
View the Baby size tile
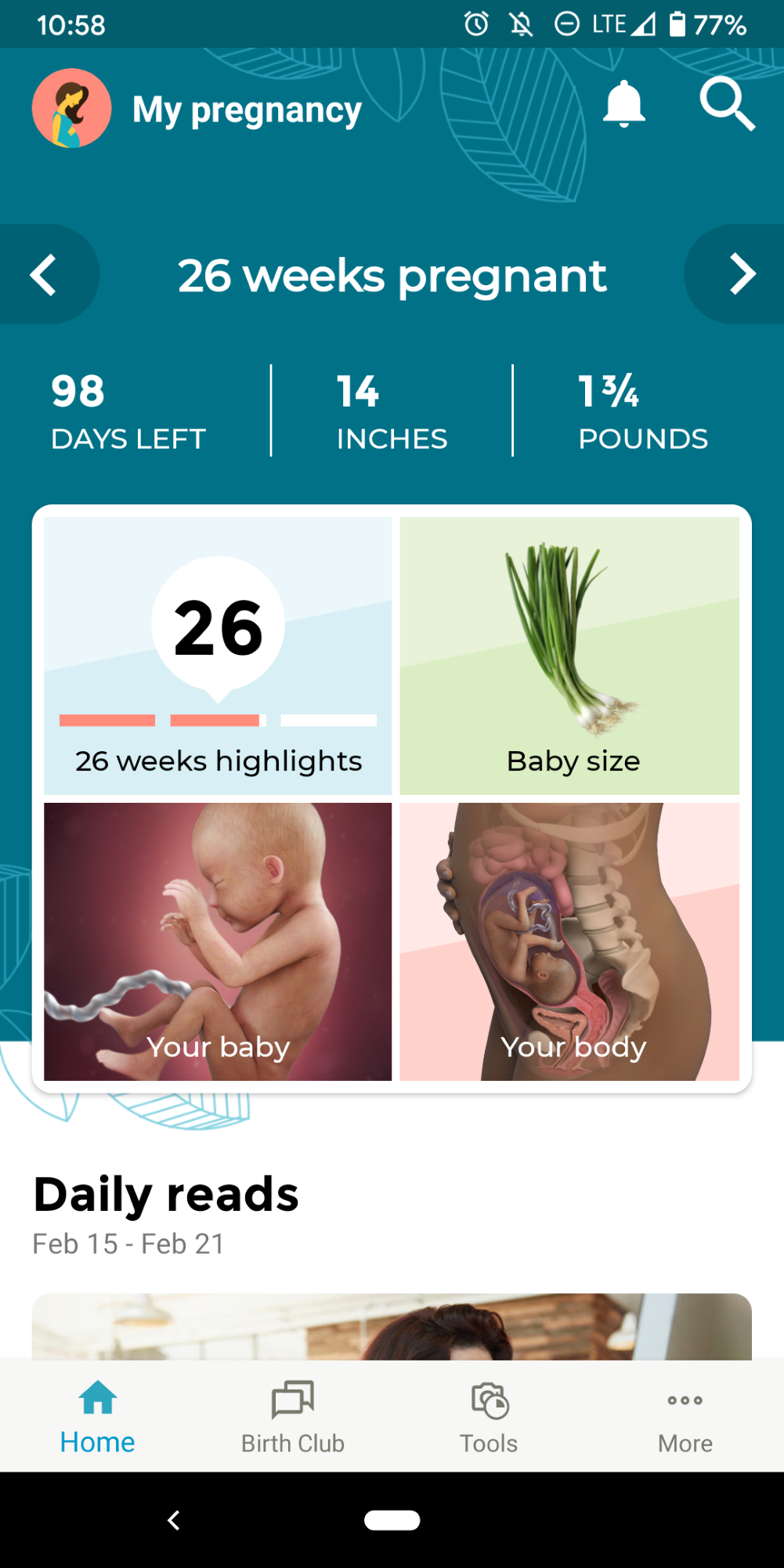569,656
